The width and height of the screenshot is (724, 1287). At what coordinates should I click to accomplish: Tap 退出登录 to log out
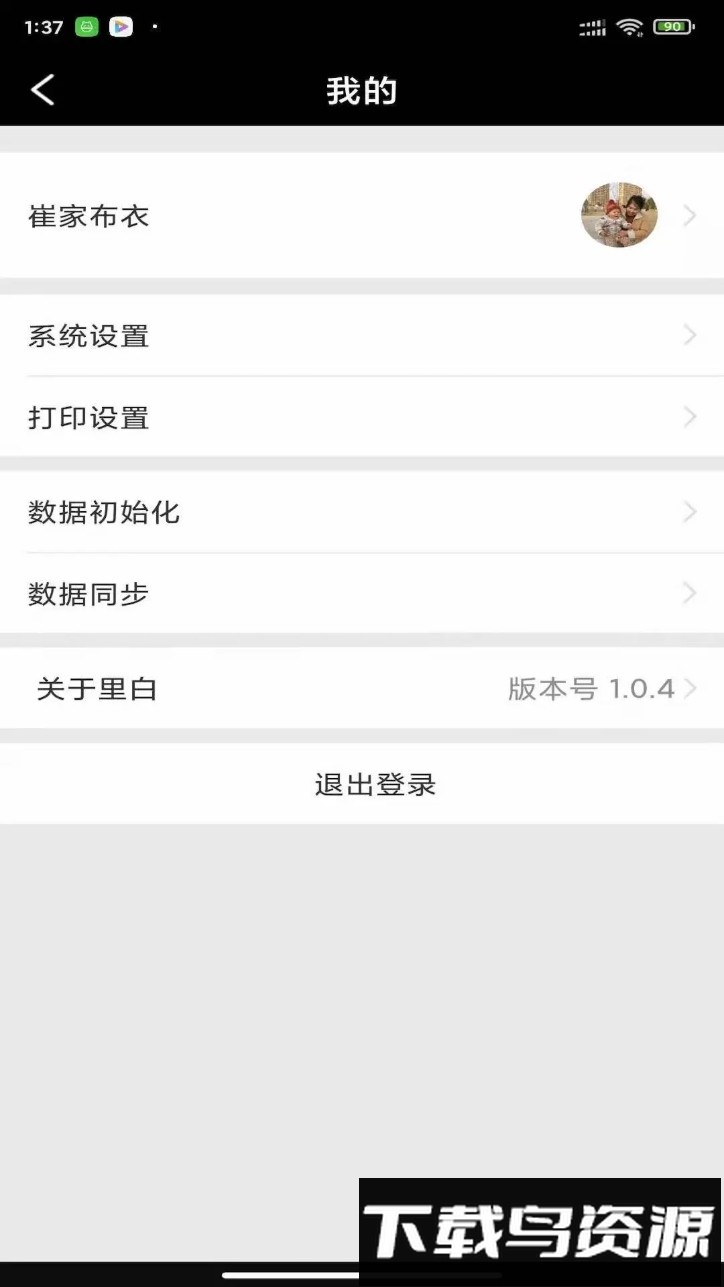pos(375,784)
